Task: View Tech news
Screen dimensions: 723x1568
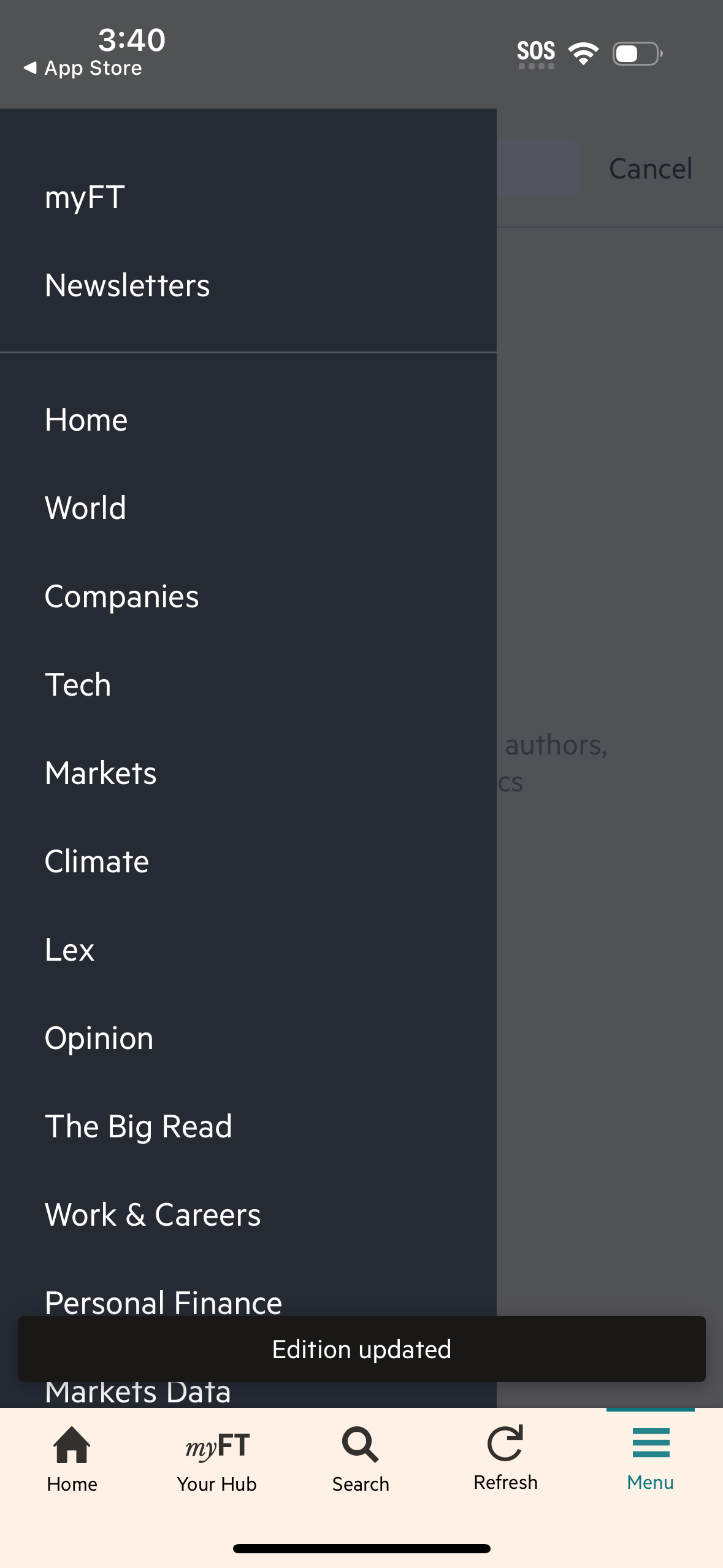Action: point(77,683)
